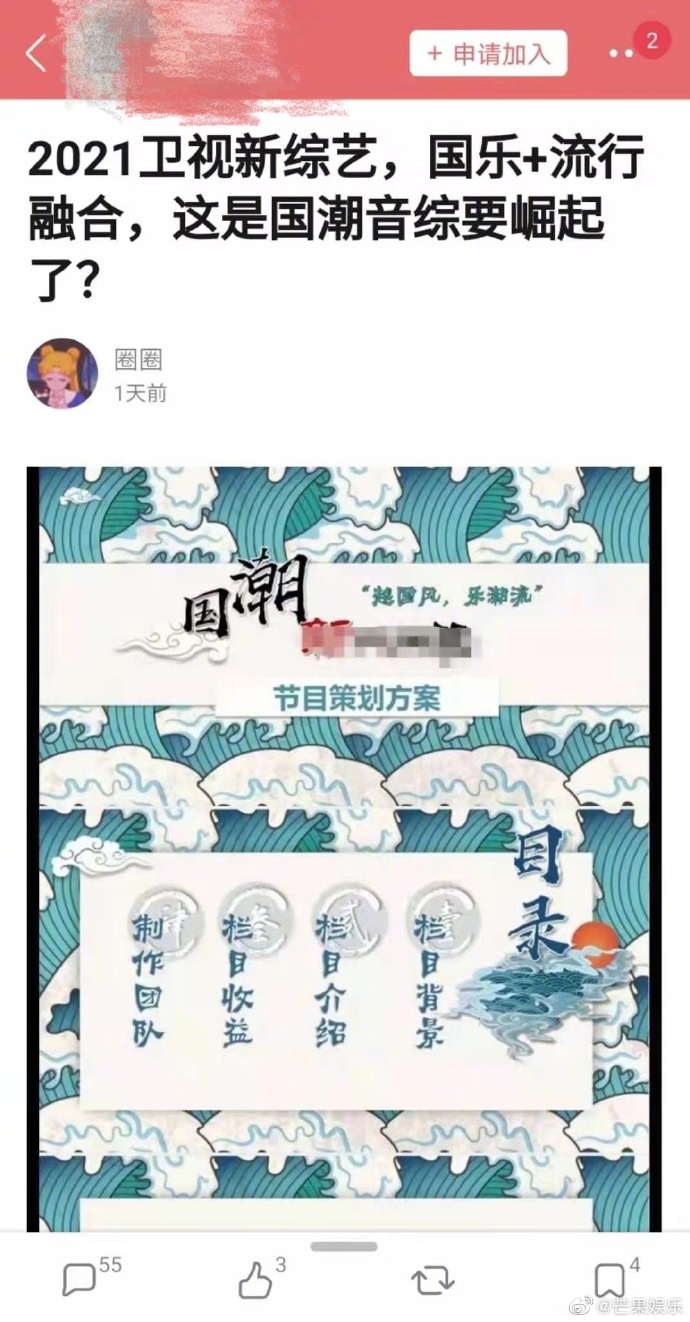Bookmark this post

[x=609, y=1279]
